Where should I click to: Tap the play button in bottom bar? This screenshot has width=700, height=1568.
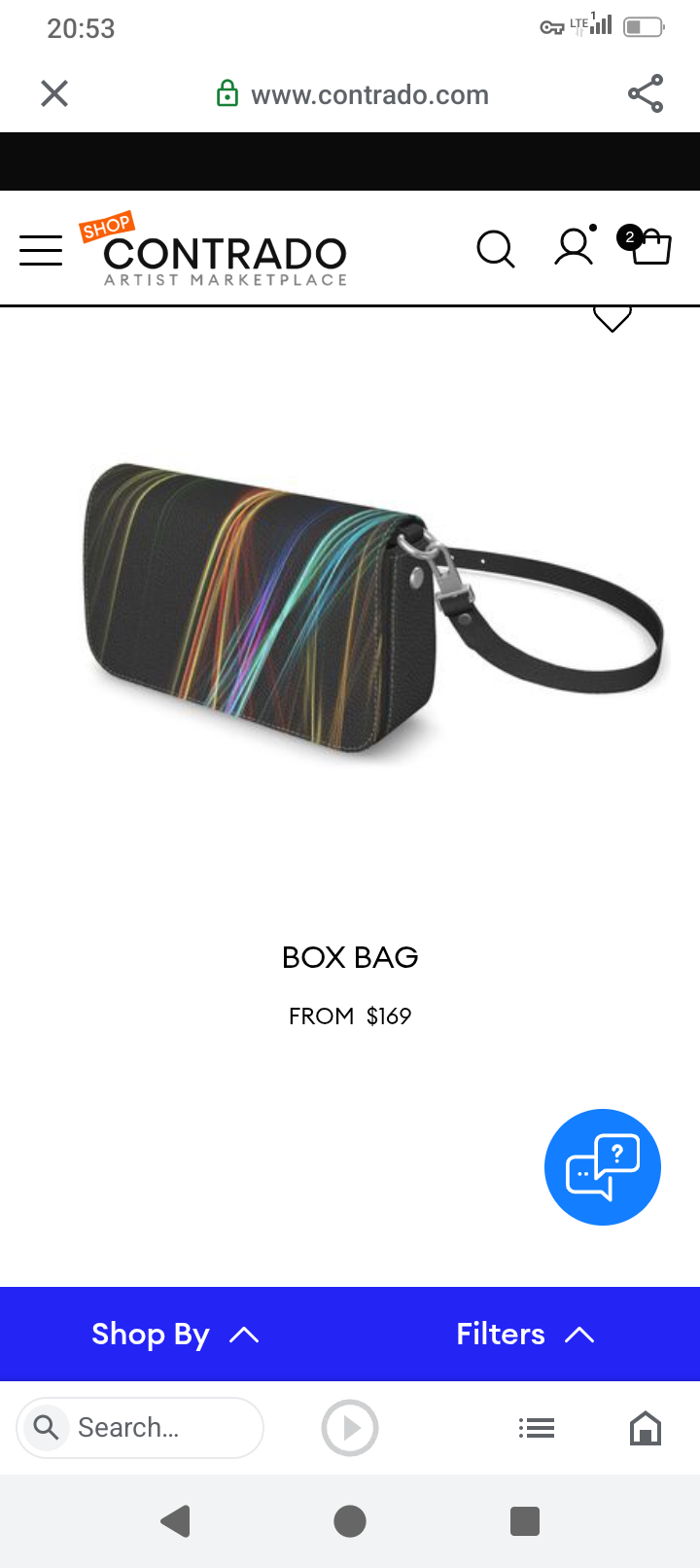click(x=350, y=1428)
